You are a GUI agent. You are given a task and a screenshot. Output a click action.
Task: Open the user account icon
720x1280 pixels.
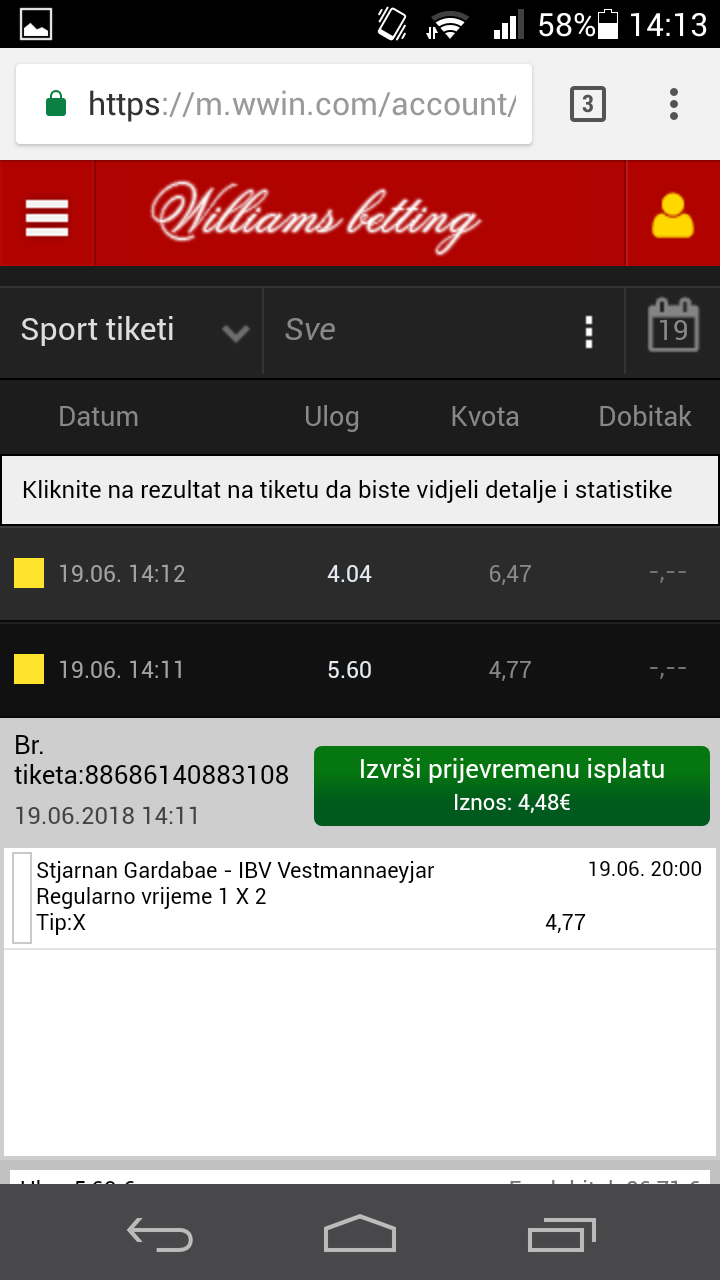[x=673, y=214]
